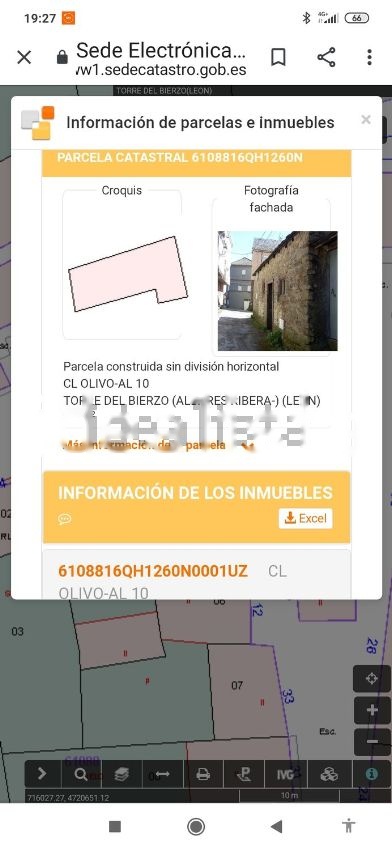Open the map search tool
The height and width of the screenshot is (850, 392).
(x=81, y=774)
